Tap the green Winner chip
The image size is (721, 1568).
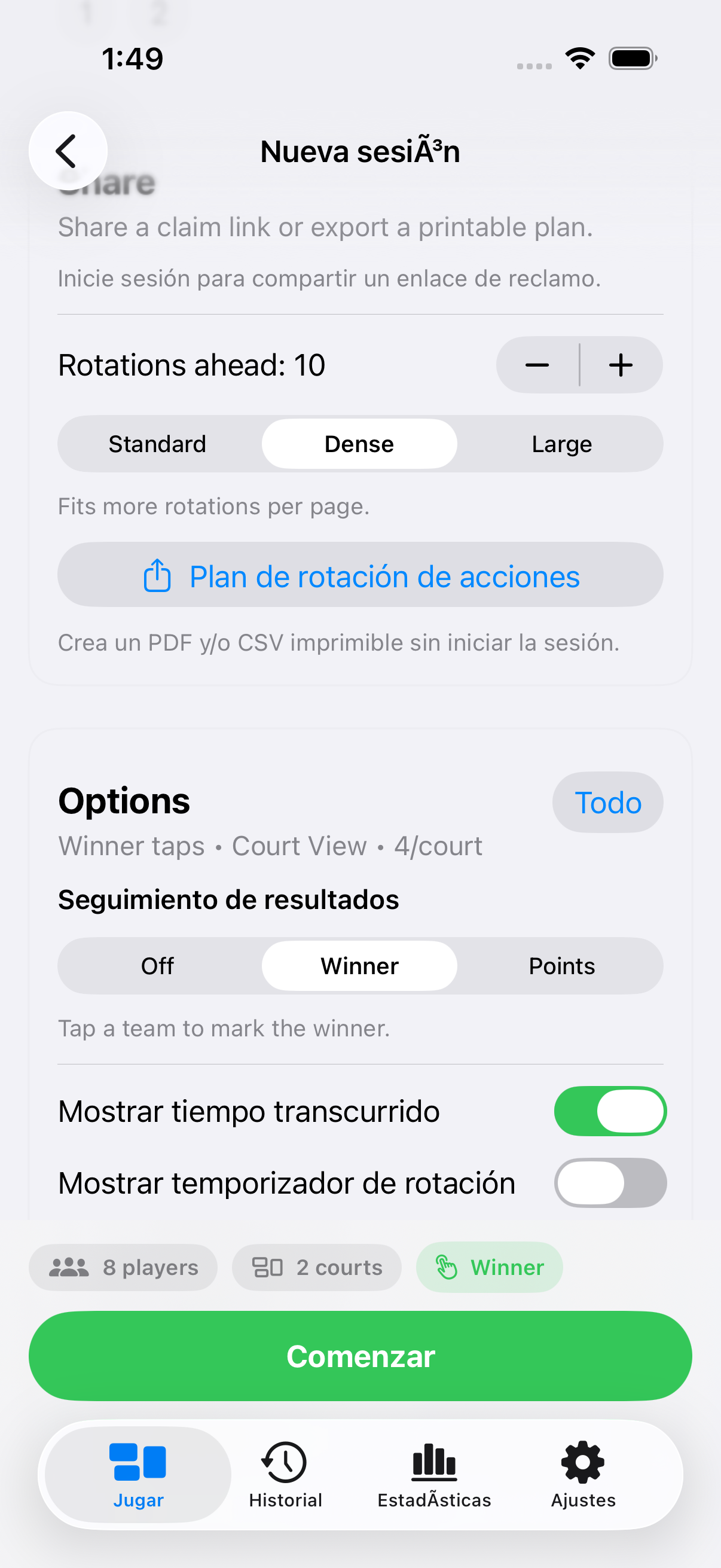click(489, 1267)
